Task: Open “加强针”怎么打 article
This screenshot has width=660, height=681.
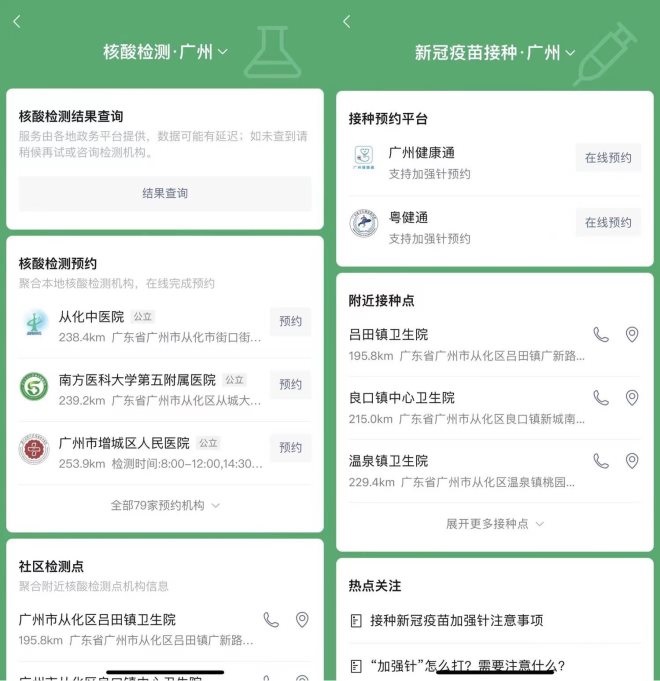Action: [x=467, y=665]
